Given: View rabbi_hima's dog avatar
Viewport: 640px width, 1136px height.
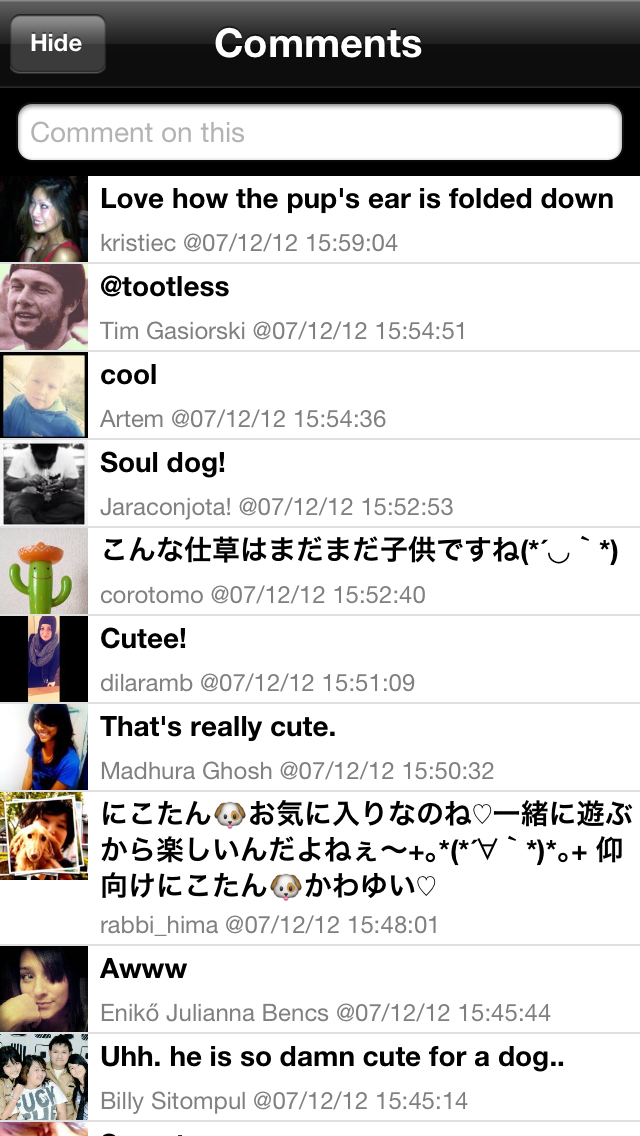Looking at the screenshot, I should (x=44, y=836).
